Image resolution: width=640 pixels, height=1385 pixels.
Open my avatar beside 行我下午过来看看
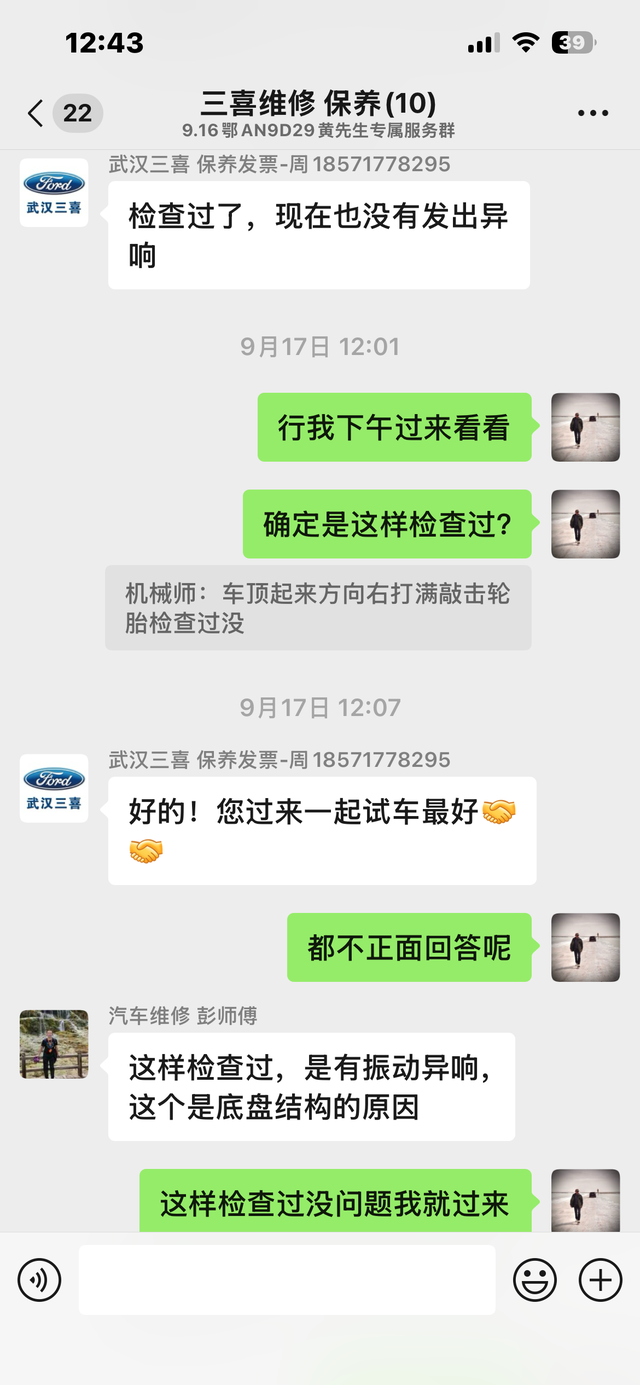[585, 428]
